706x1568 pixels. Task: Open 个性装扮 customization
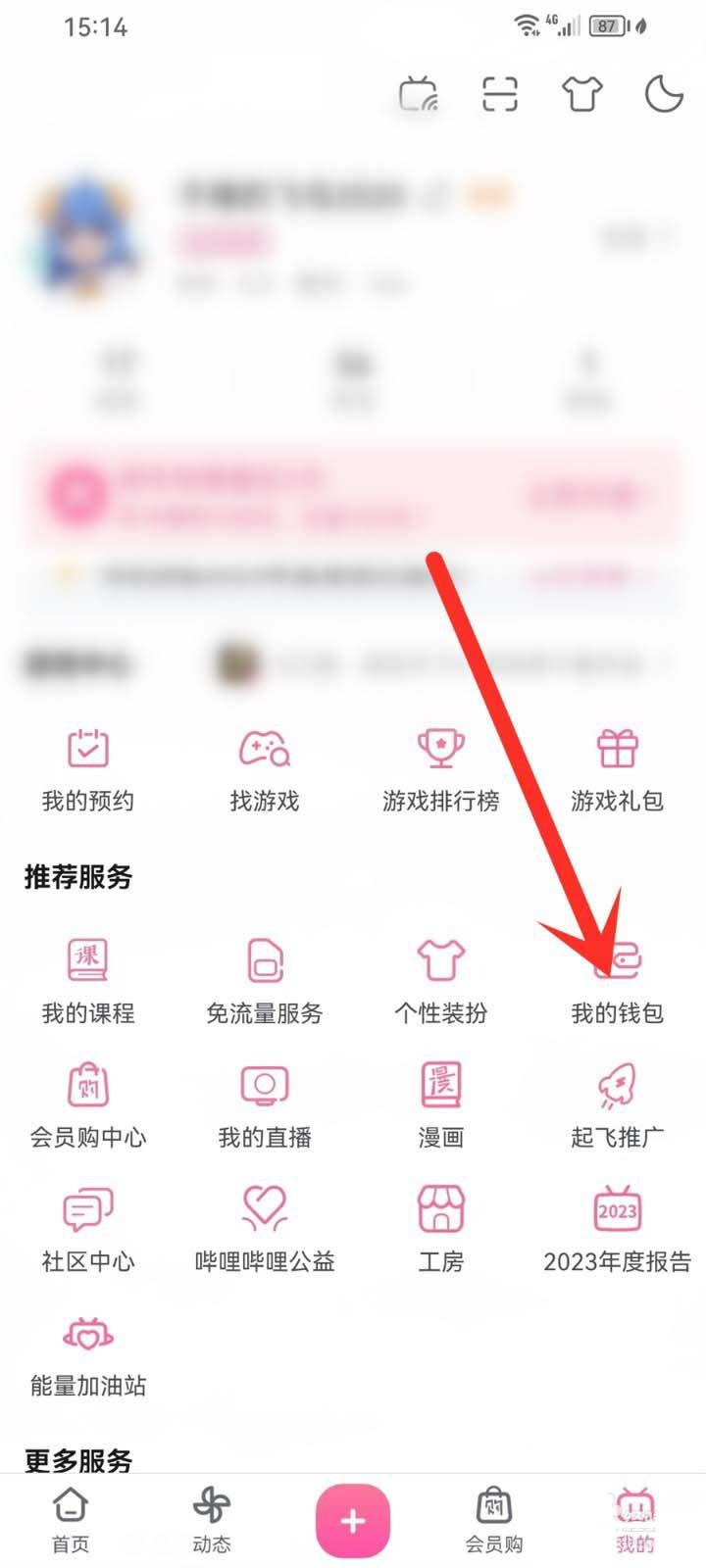click(x=441, y=980)
